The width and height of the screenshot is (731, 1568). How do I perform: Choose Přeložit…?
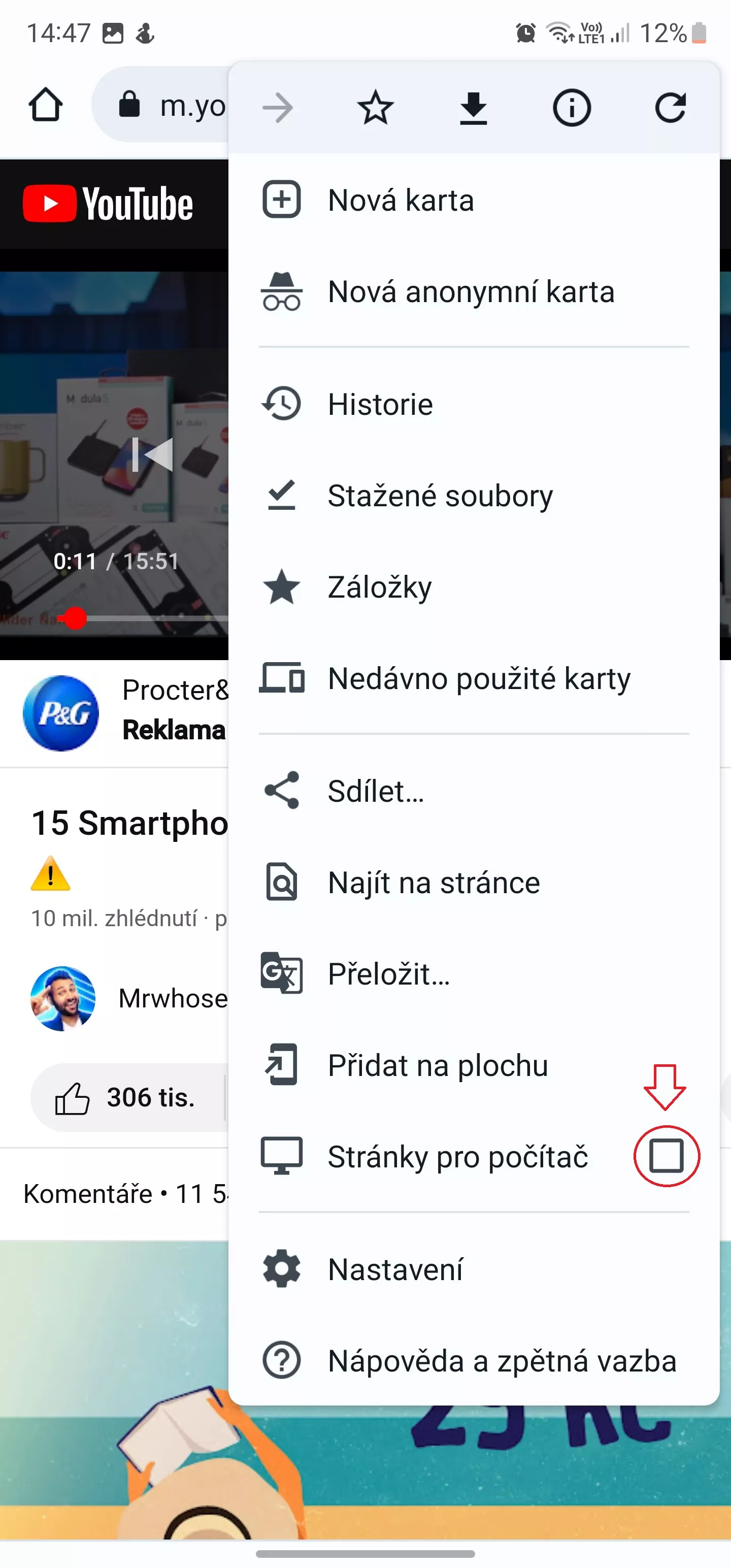[x=474, y=973]
